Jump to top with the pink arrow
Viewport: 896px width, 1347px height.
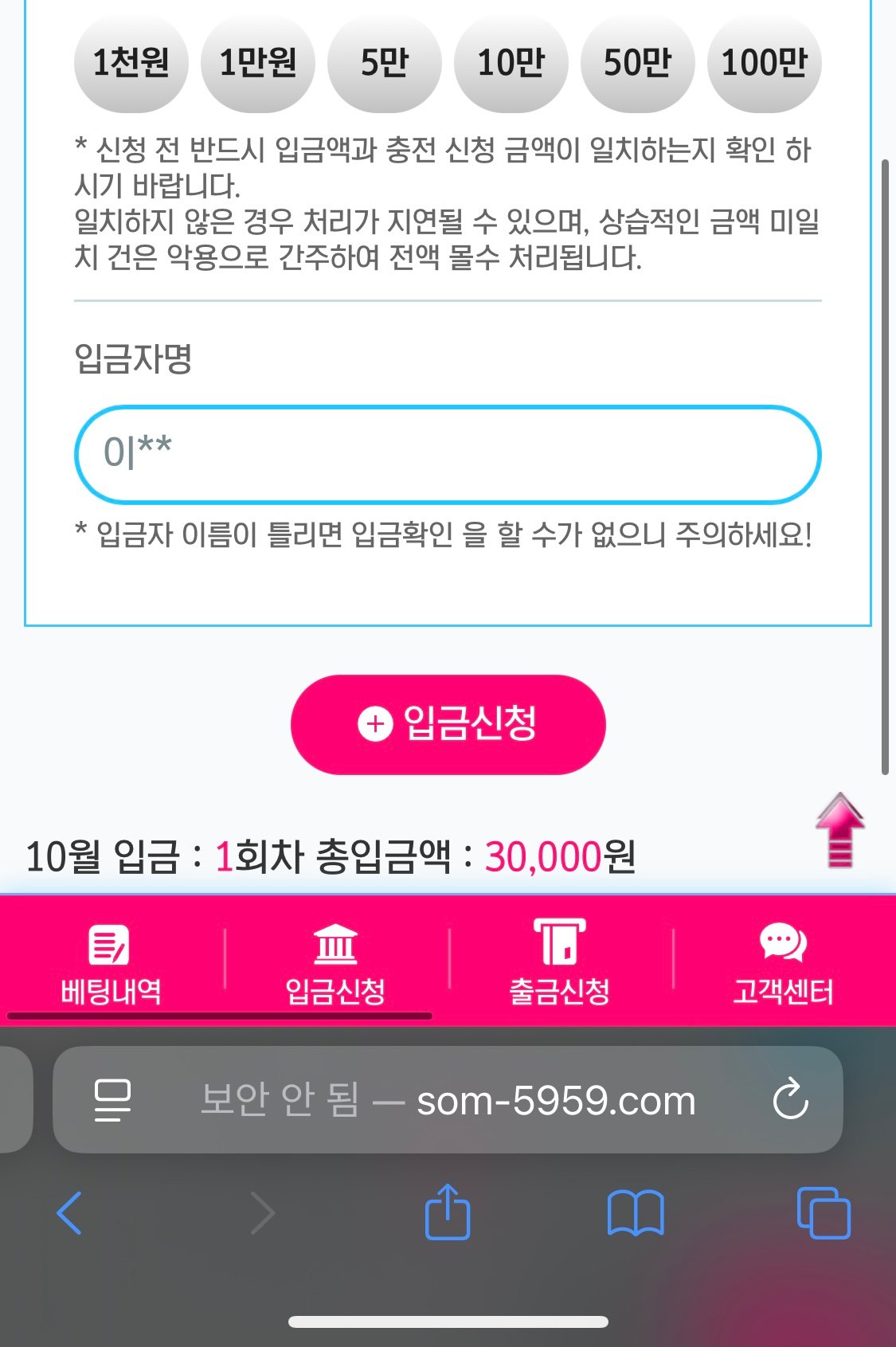click(x=839, y=830)
